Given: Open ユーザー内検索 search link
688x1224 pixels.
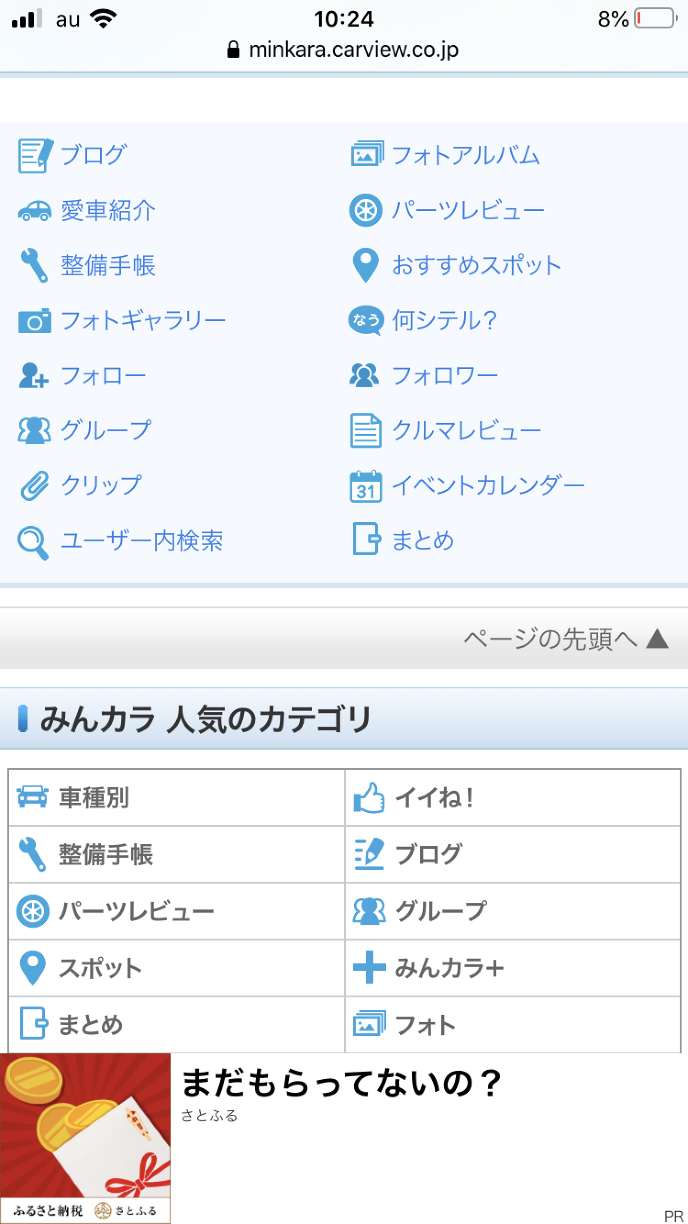Looking at the screenshot, I should point(141,541).
